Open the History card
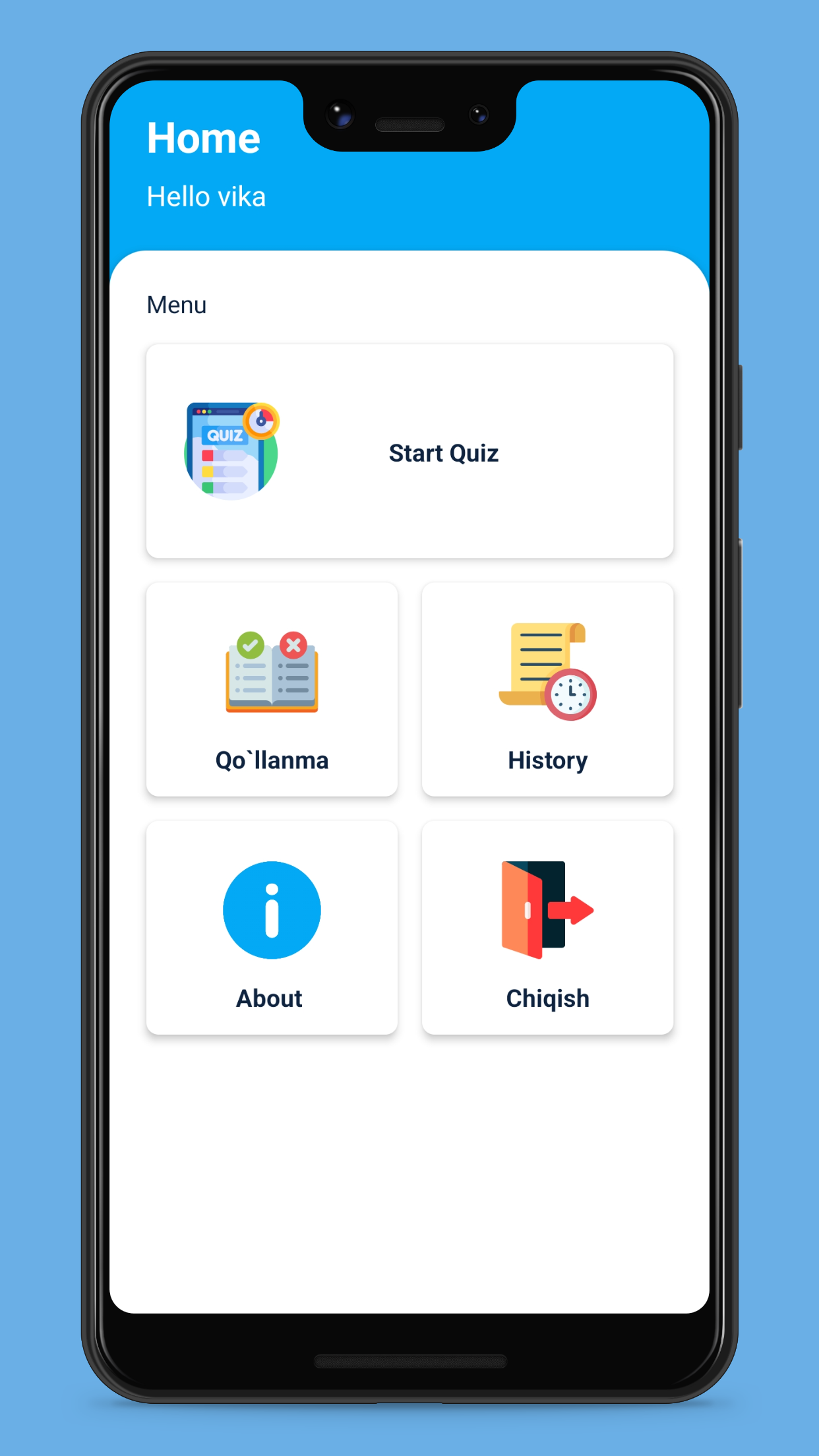The image size is (819, 1456). [547, 689]
